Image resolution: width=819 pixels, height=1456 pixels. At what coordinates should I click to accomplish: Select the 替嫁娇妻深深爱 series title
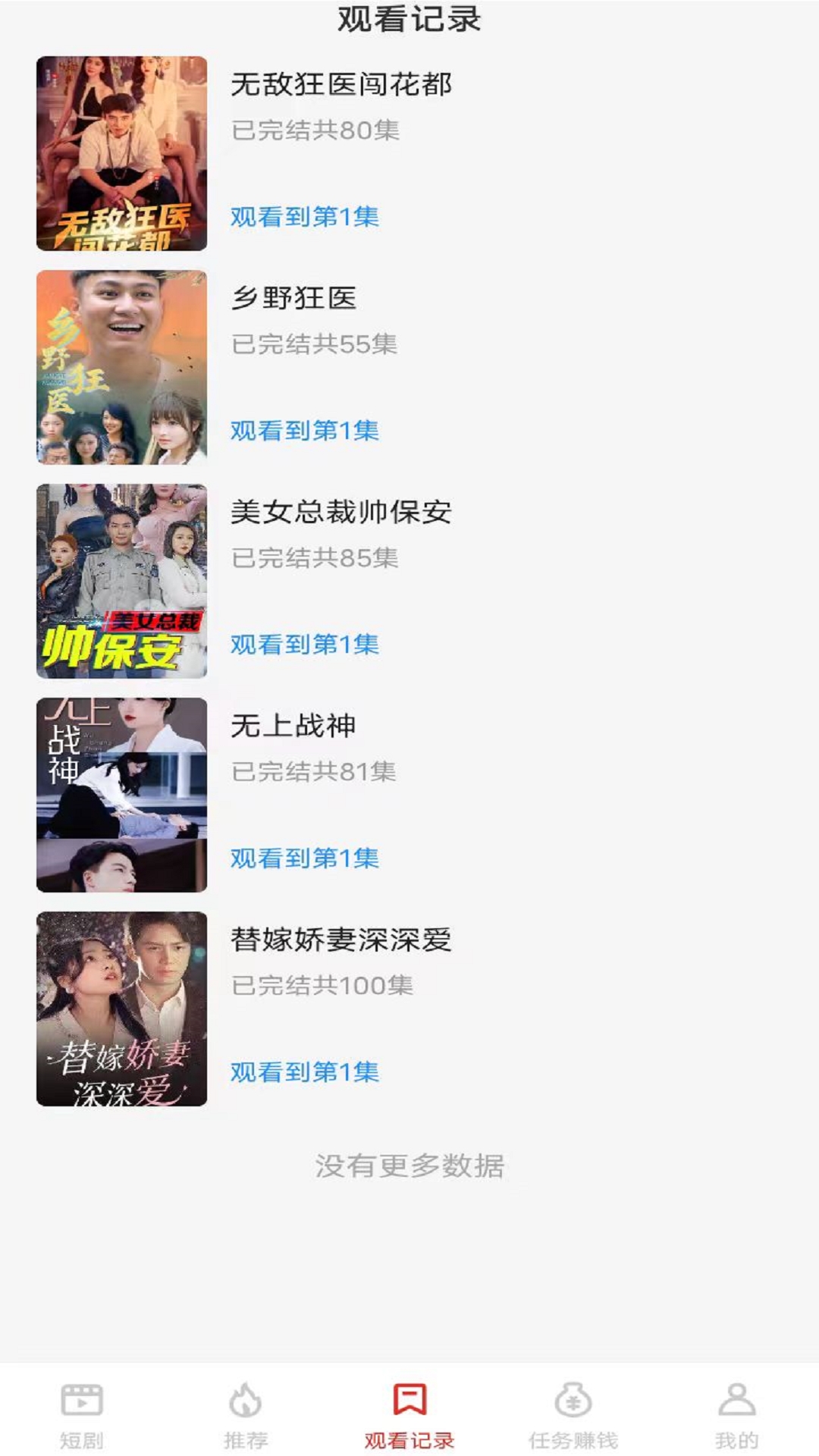pyautogui.click(x=341, y=940)
